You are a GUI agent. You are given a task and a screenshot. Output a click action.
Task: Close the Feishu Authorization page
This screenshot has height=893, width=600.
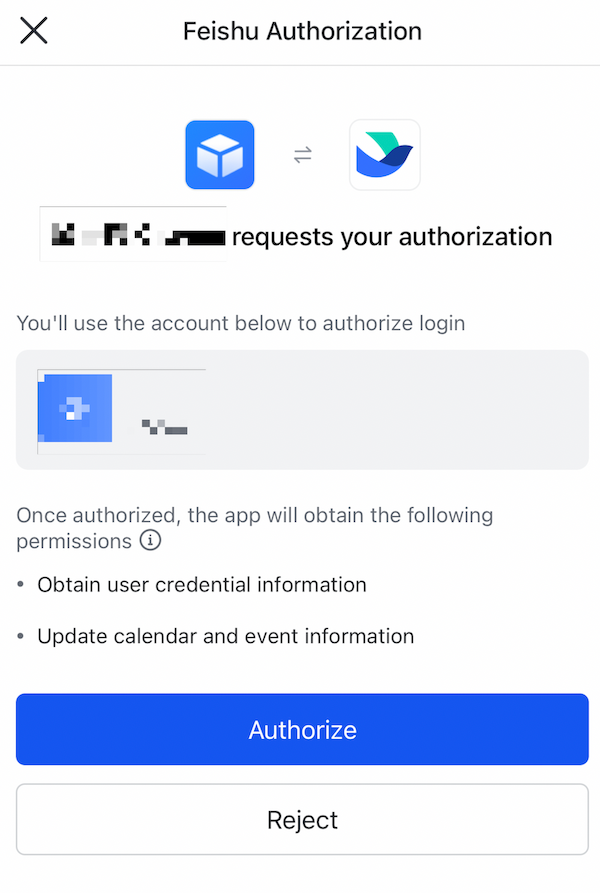34,31
